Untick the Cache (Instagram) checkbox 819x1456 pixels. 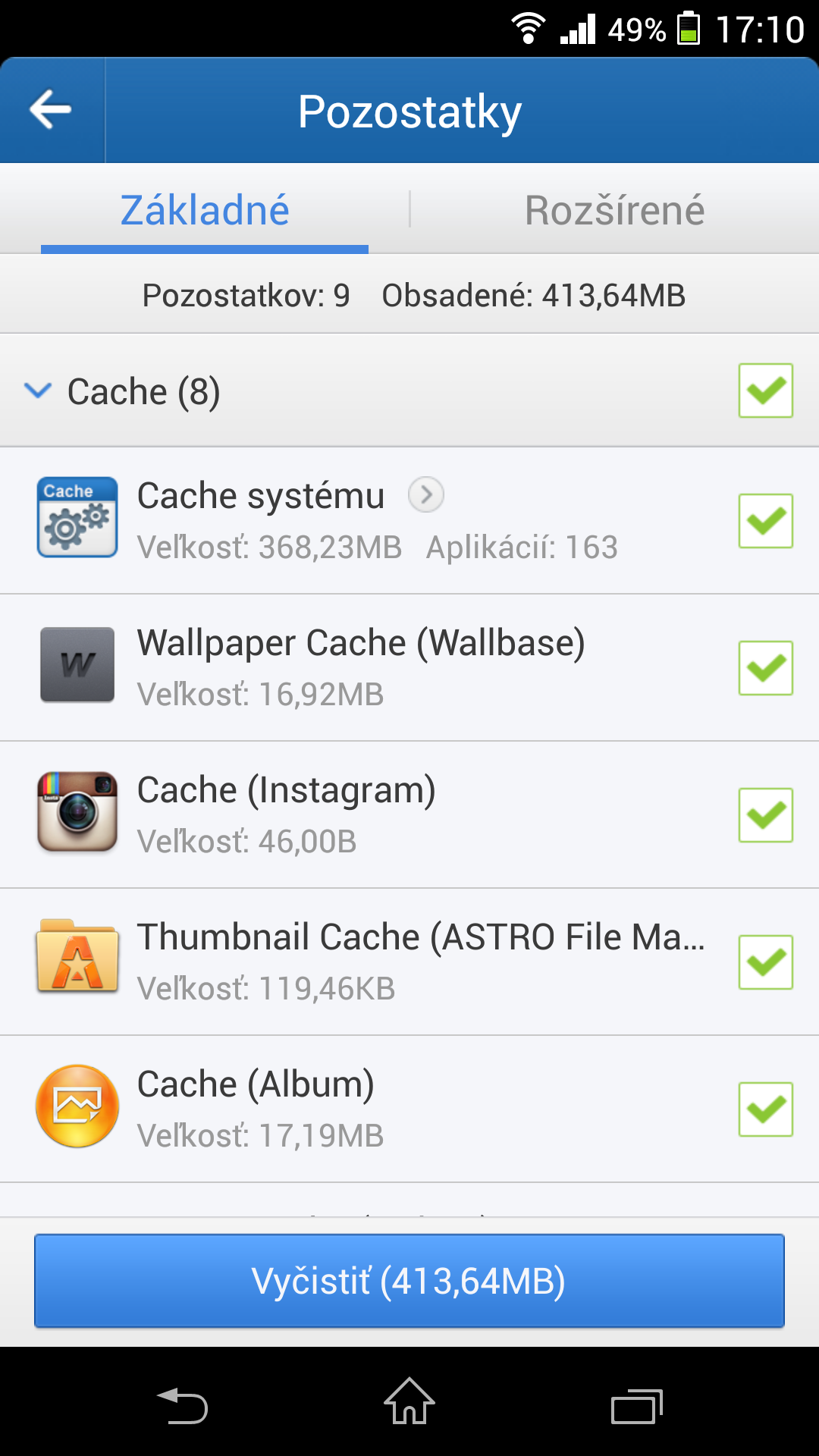[765, 815]
